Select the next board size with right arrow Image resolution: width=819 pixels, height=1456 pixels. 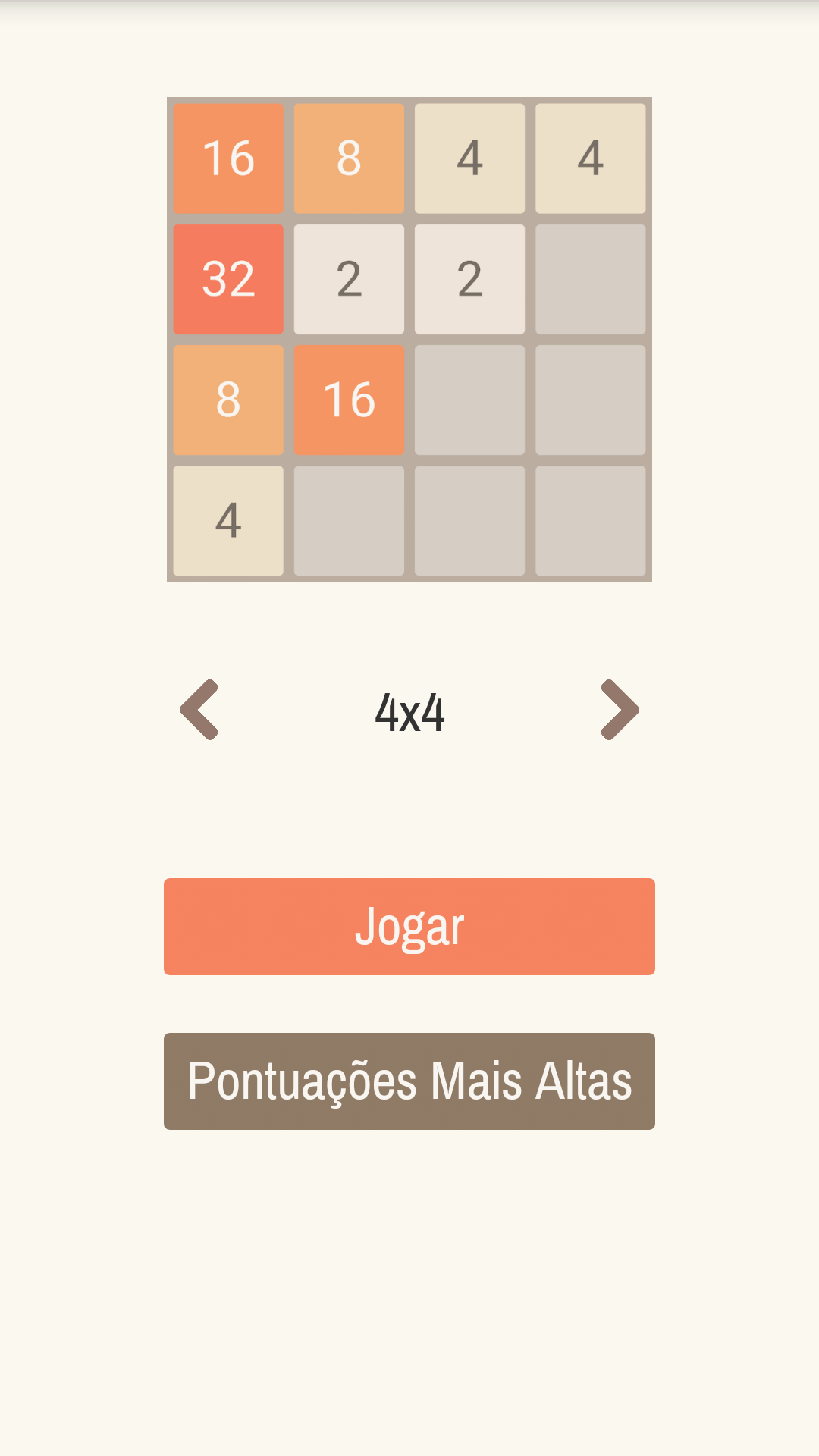[x=620, y=710]
